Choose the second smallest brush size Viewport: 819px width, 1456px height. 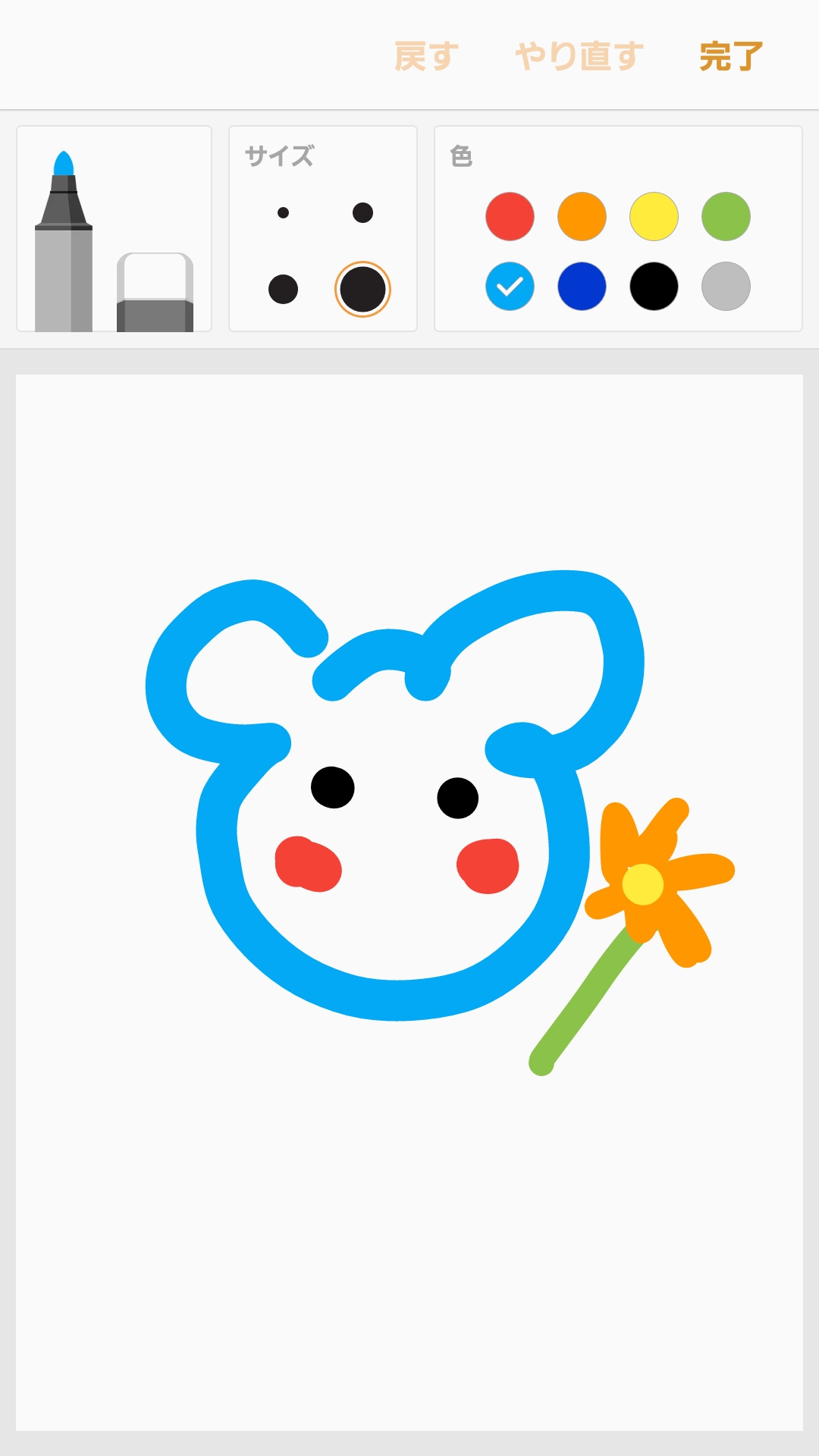[x=362, y=213]
